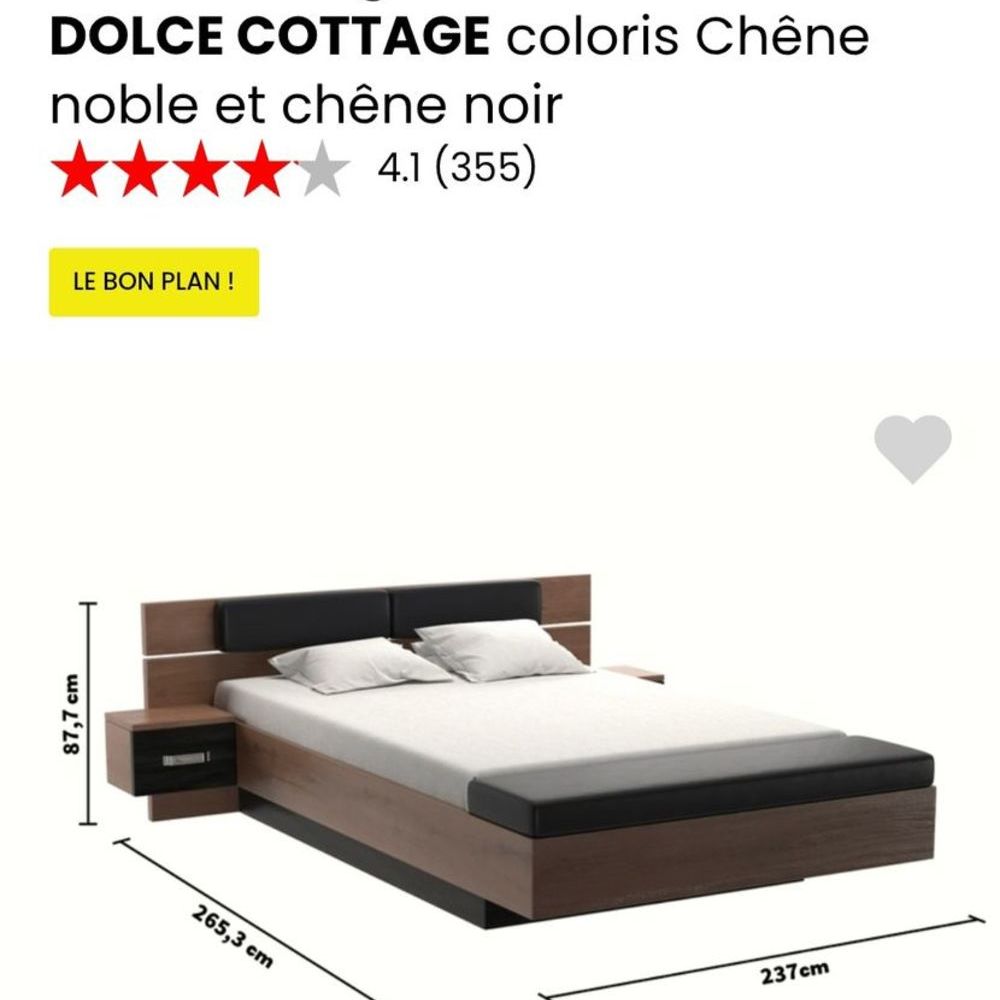
Task: Add the bed to wishlist with heart
Action: (x=912, y=447)
